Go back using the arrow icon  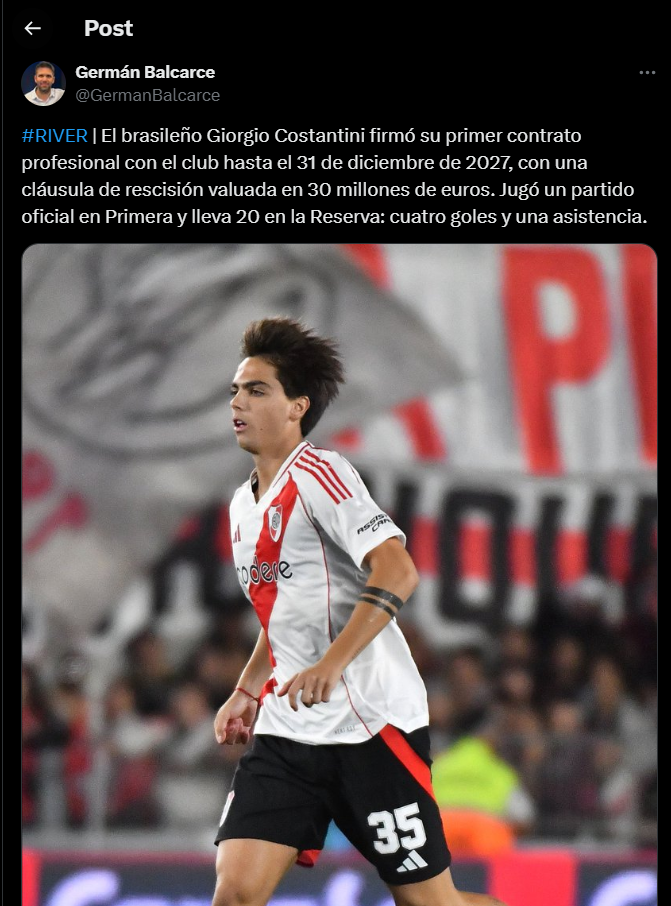click(33, 28)
